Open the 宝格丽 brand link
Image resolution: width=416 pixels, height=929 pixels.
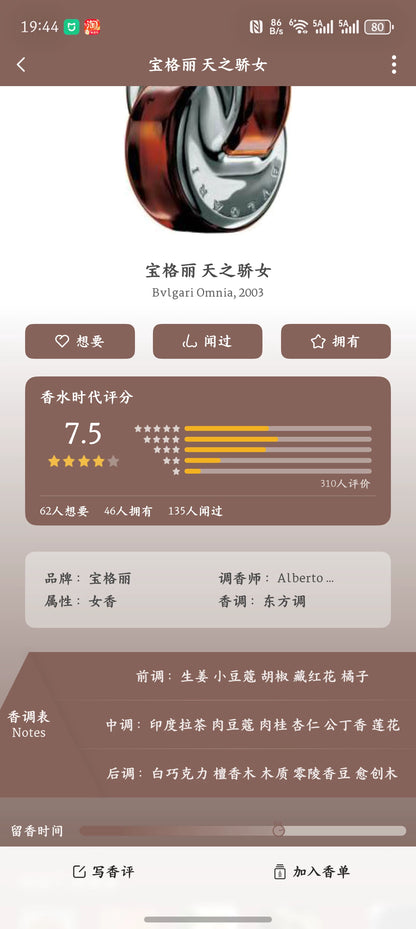(110, 578)
